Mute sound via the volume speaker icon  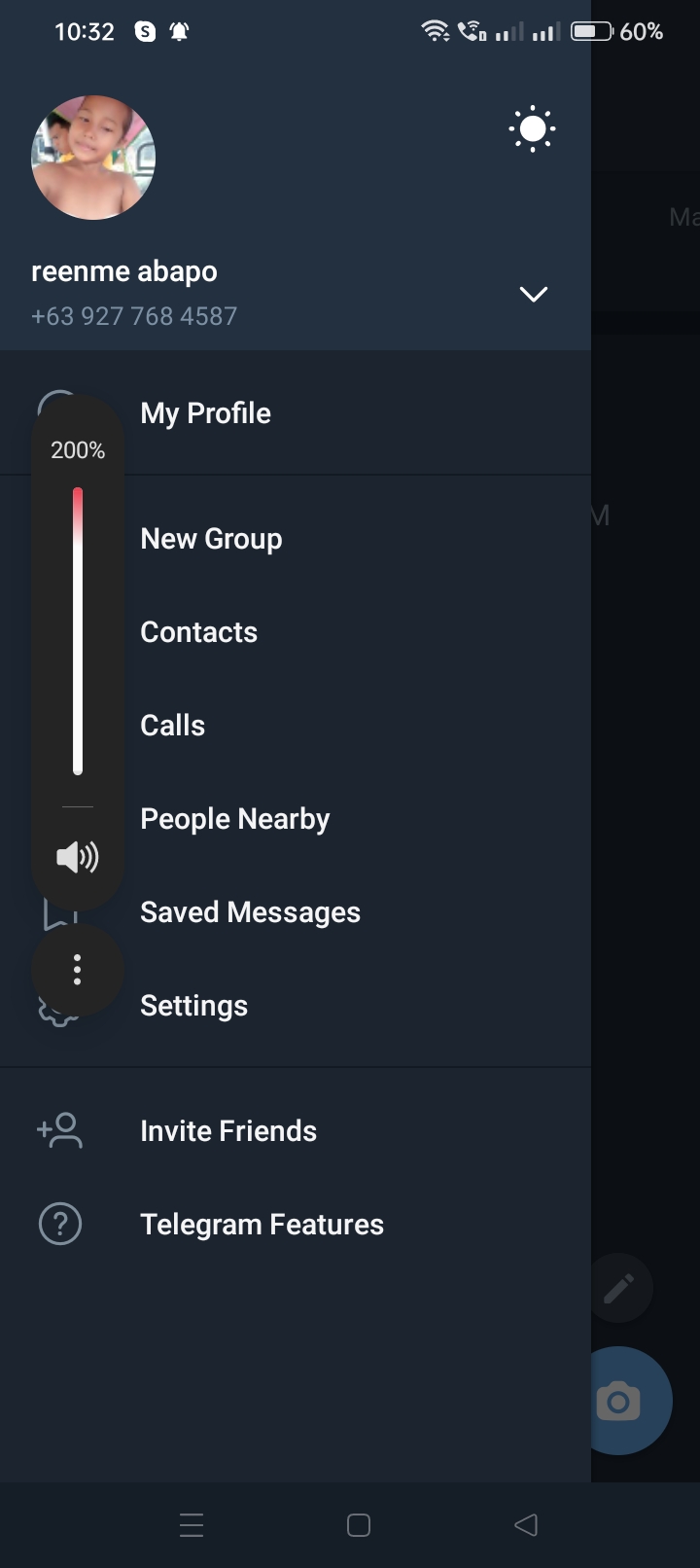click(x=78, y=857)
